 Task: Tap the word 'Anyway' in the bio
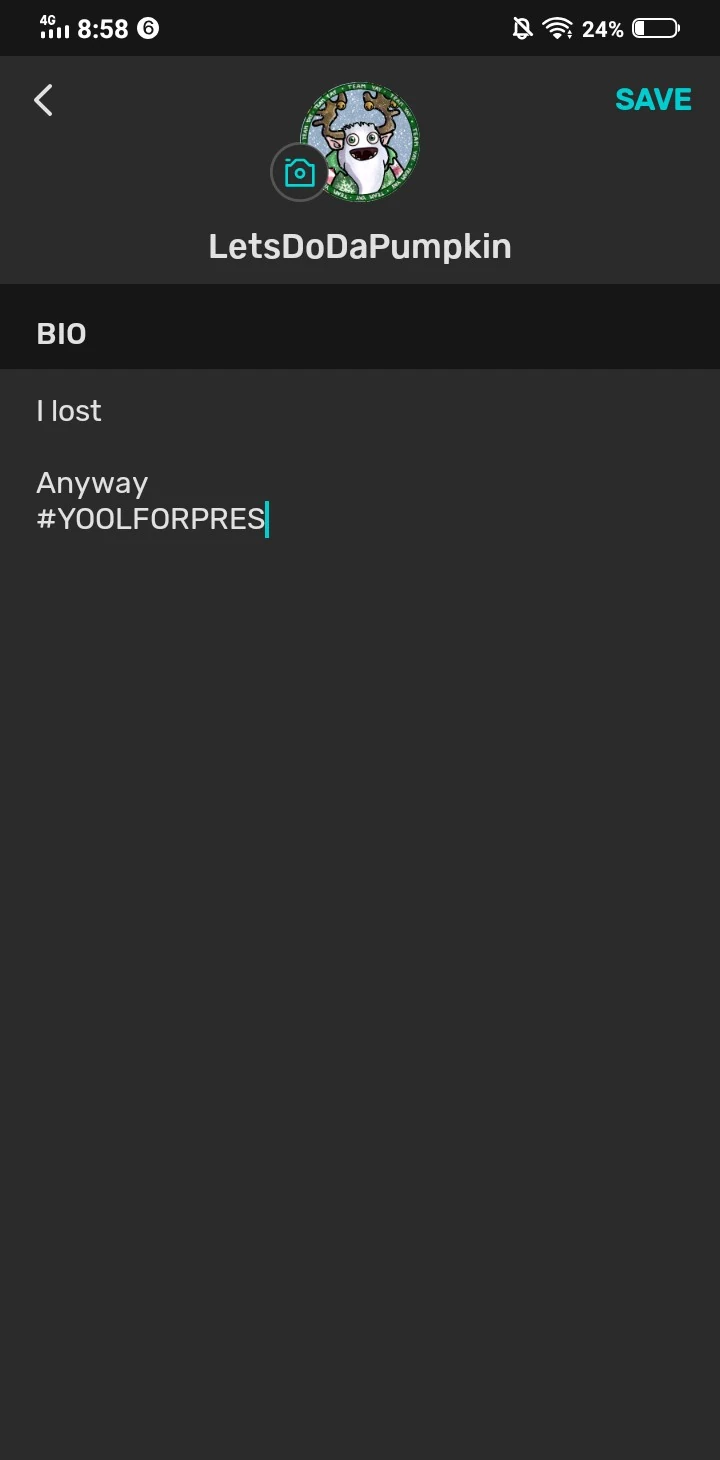91,482
